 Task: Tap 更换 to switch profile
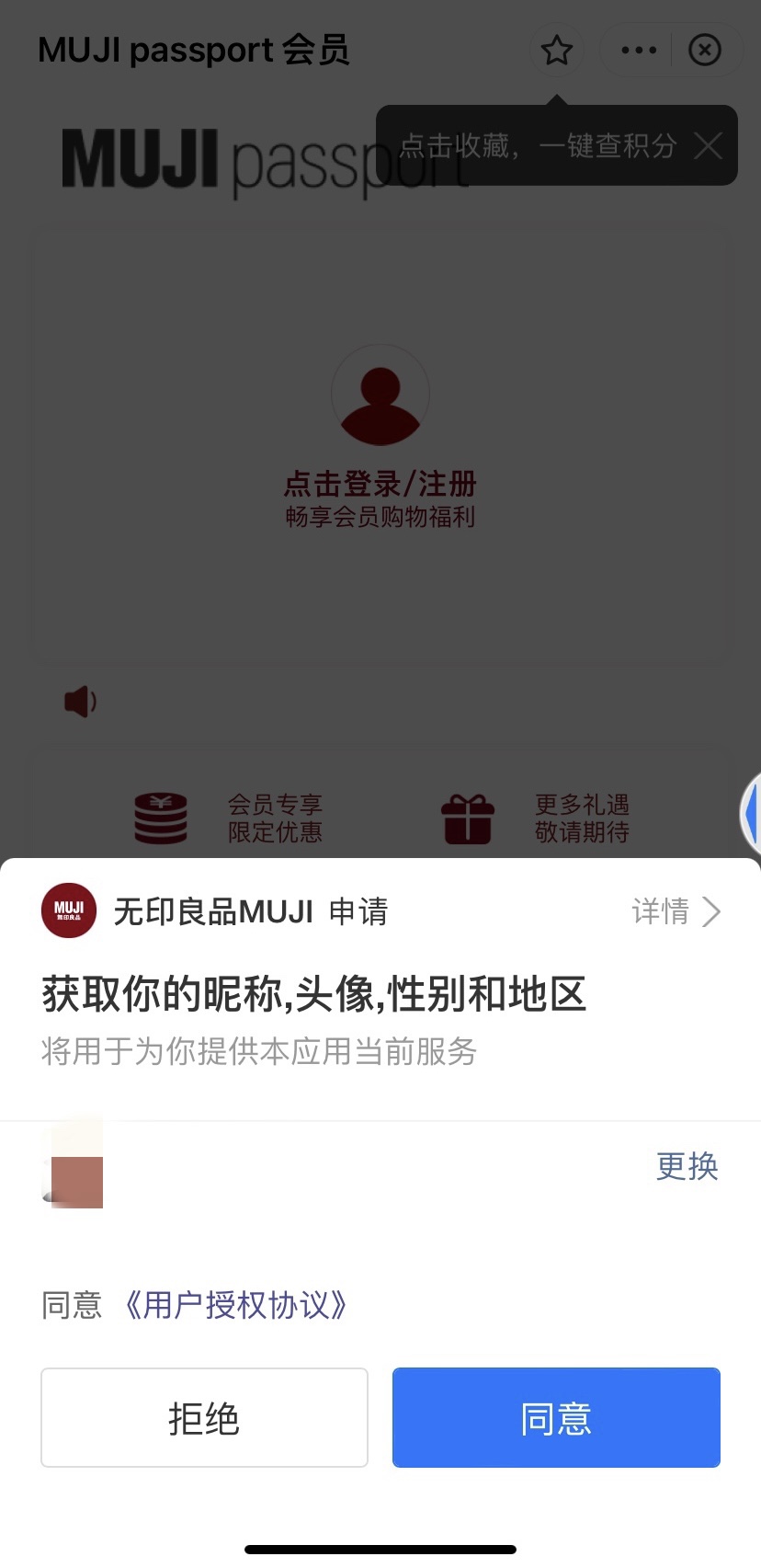tap(687, 1166)
